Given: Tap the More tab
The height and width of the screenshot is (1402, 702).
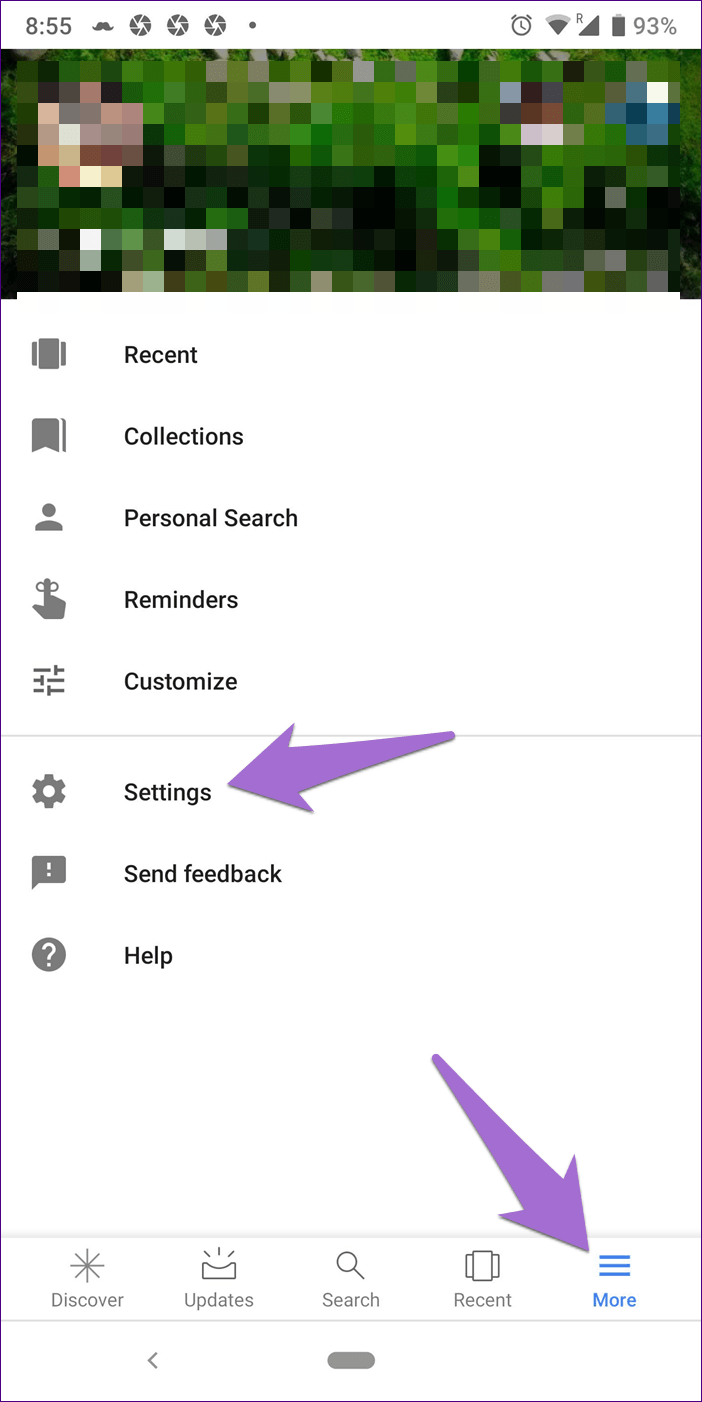Looking at the screenshot, I should pos(614,1280).
